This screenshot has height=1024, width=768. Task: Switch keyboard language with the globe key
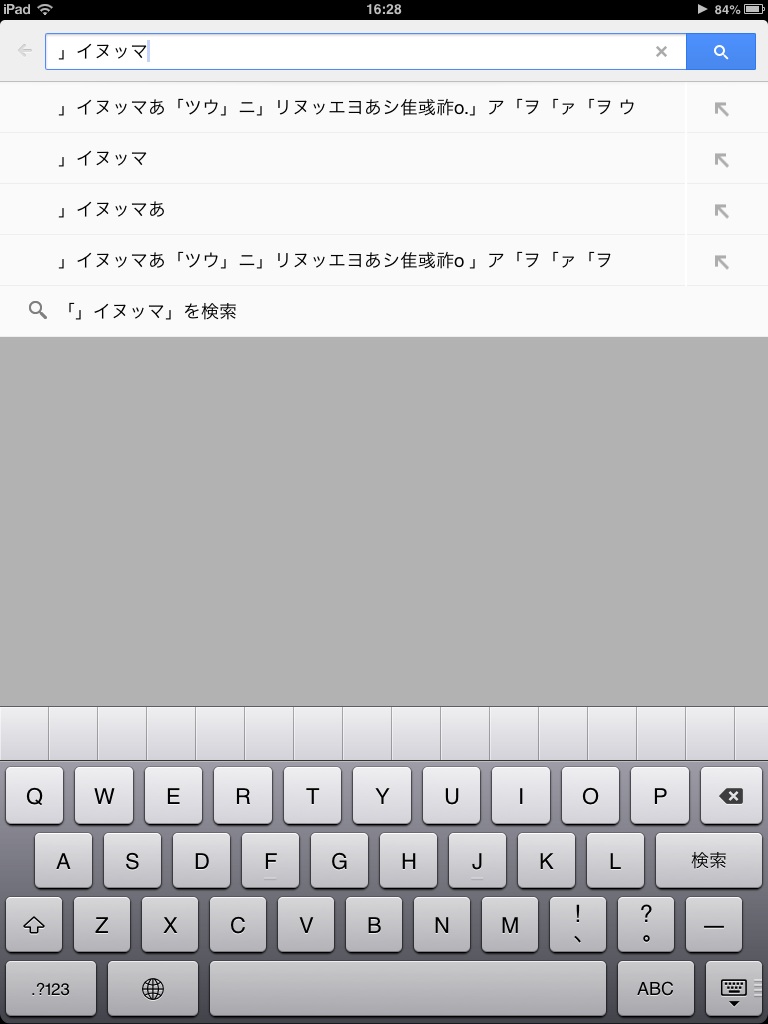(153, 989)
